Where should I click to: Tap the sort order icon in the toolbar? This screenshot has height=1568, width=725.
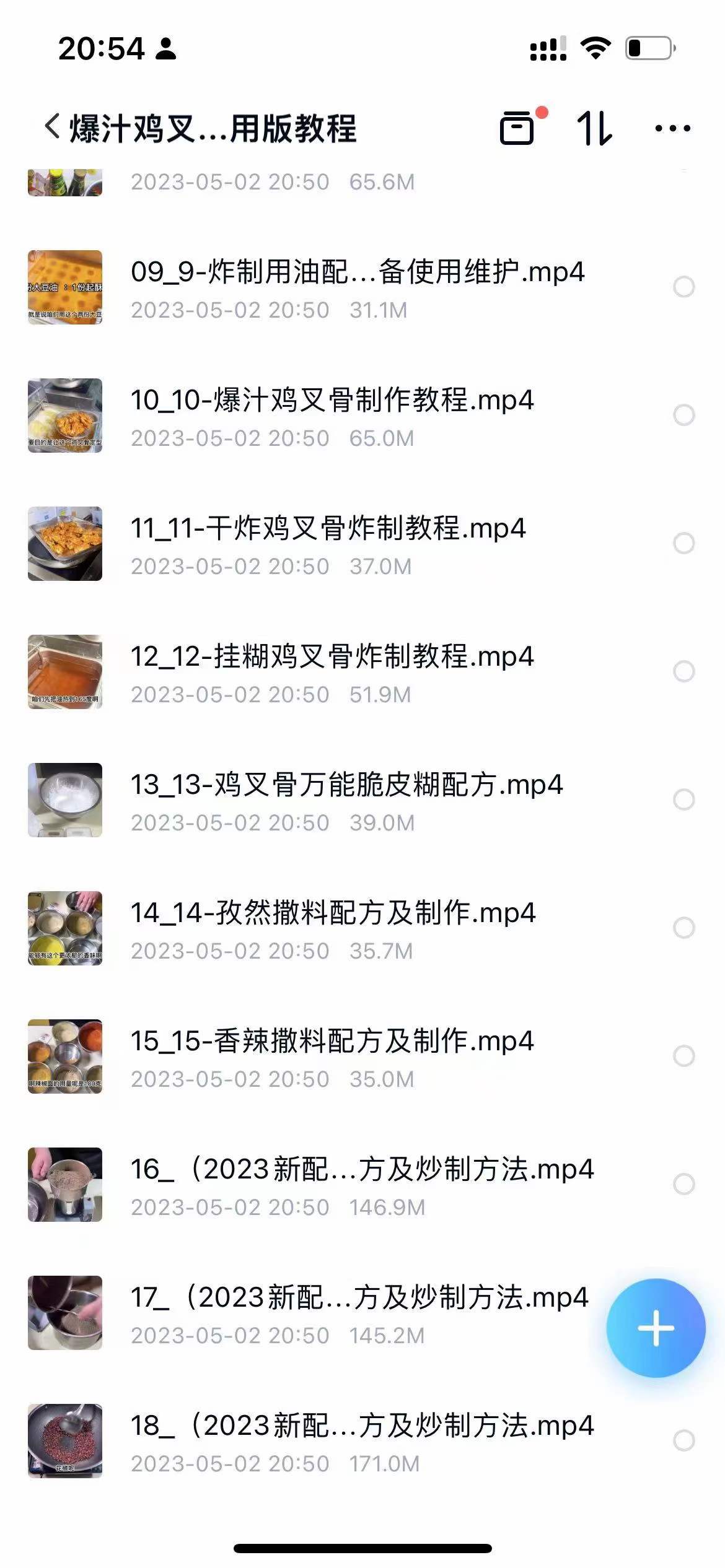click(597, 127)
